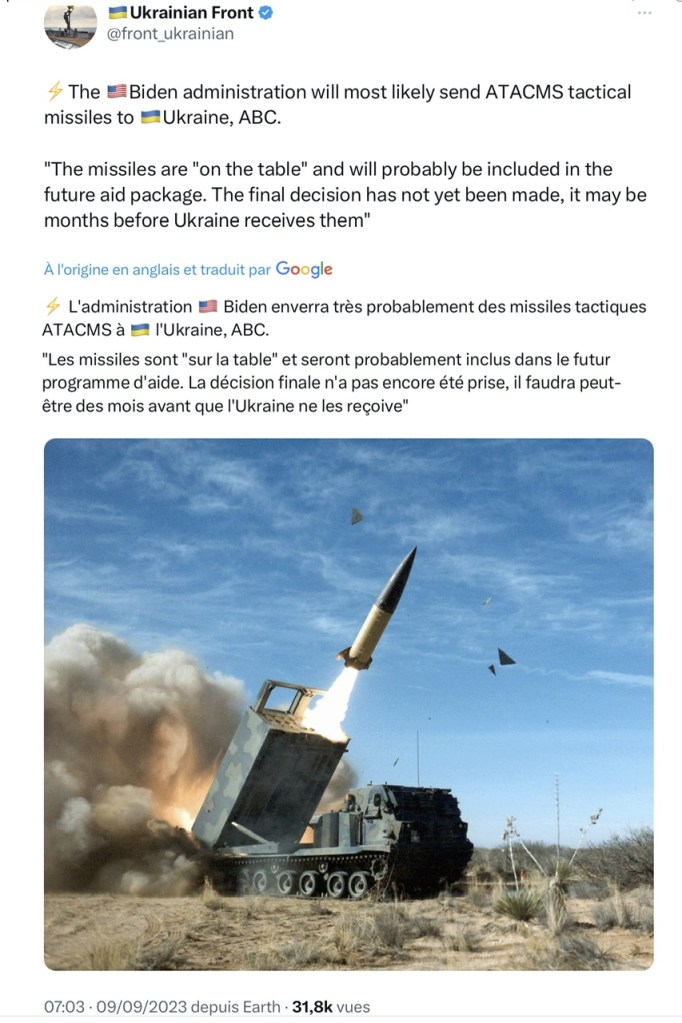View the missile launch photo fullscreen

(x=348, y=703)
